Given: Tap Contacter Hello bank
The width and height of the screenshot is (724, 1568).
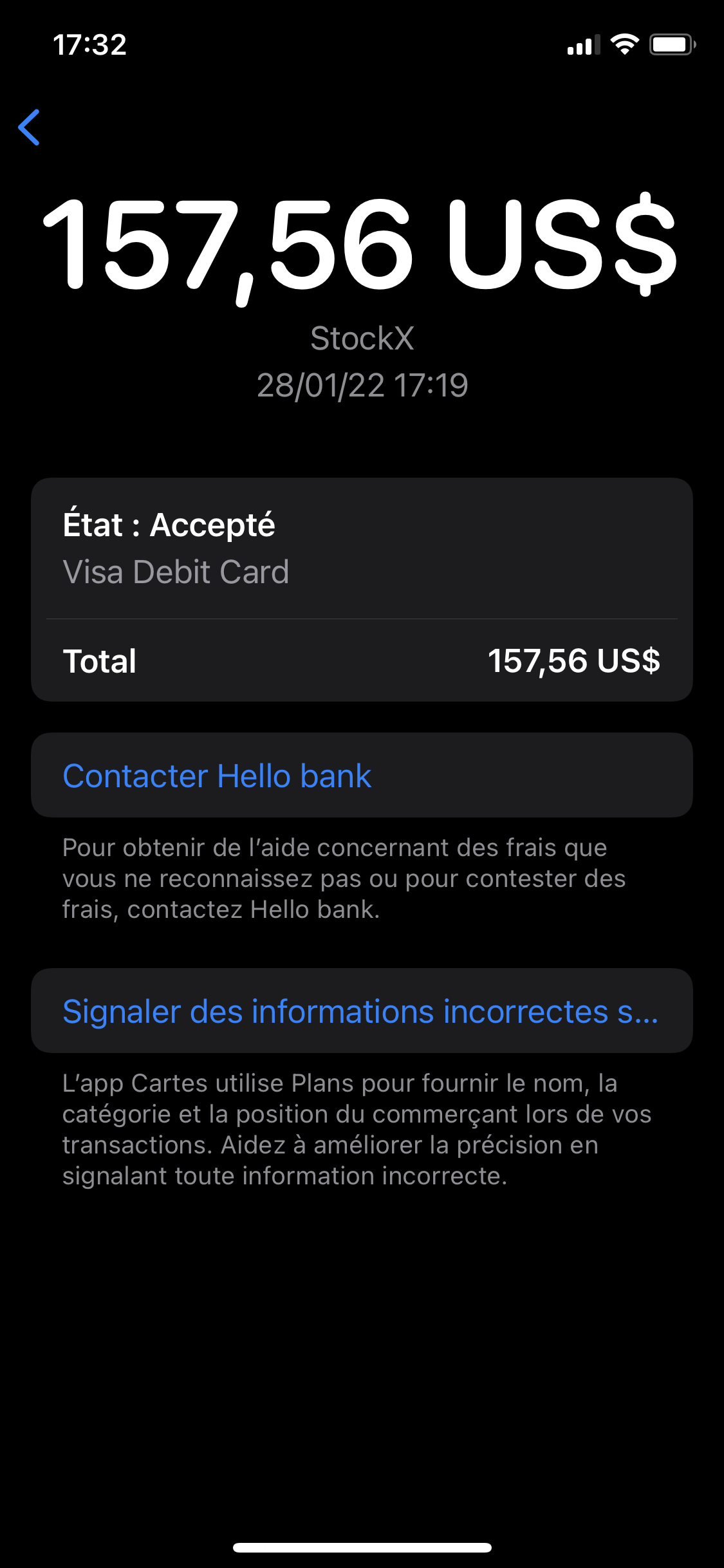Looking at the screenshot, I should (x=217, y=776).
